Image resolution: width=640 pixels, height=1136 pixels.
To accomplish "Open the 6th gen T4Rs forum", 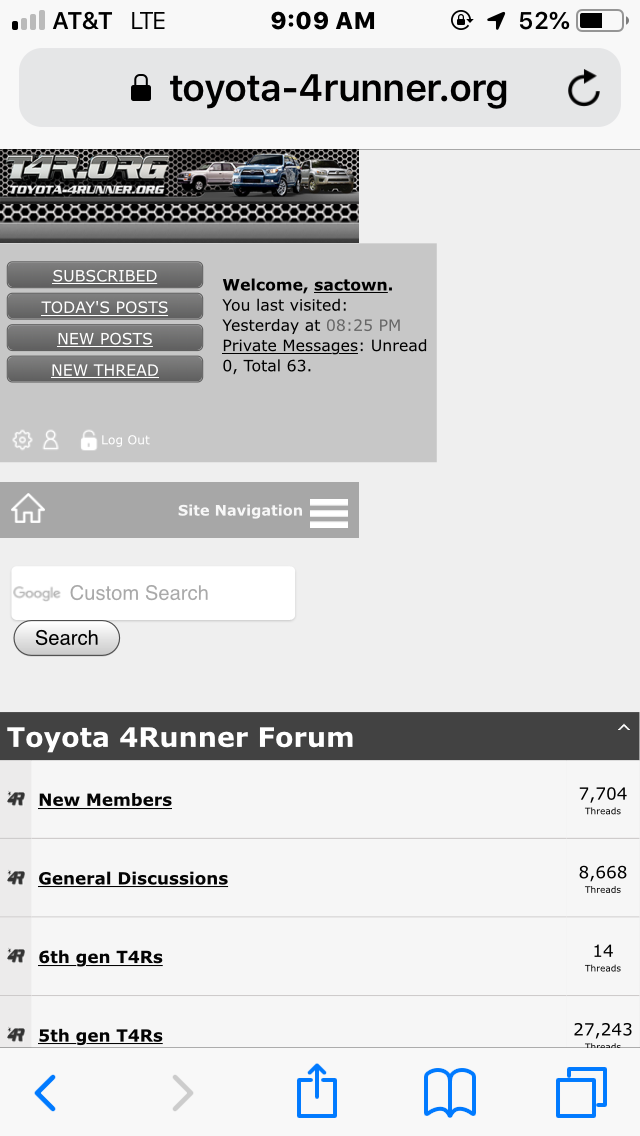I will tap(101, 956).
